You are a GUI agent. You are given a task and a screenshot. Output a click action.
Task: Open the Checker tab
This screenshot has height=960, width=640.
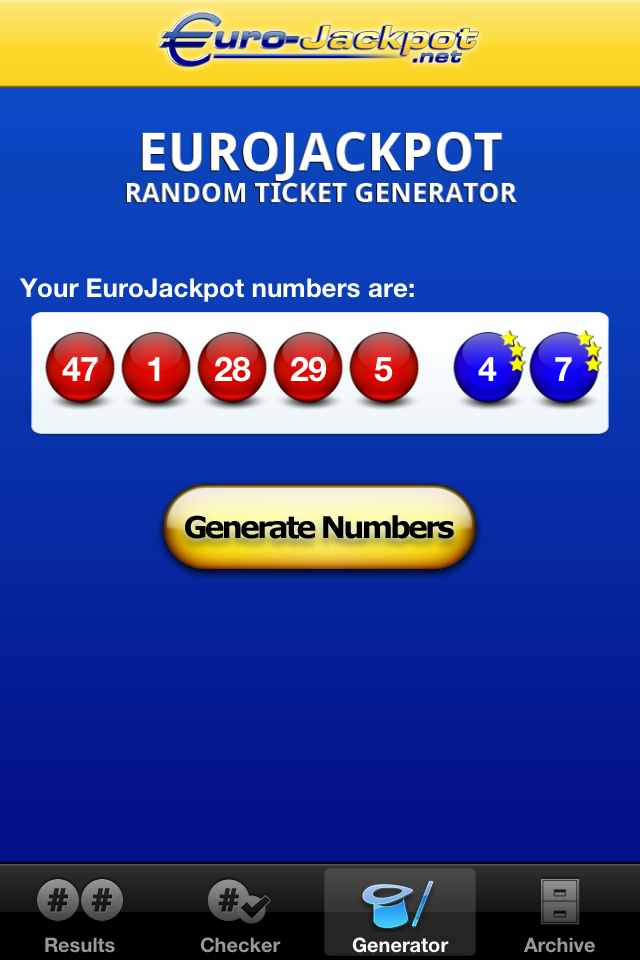(x=240, y=915)
